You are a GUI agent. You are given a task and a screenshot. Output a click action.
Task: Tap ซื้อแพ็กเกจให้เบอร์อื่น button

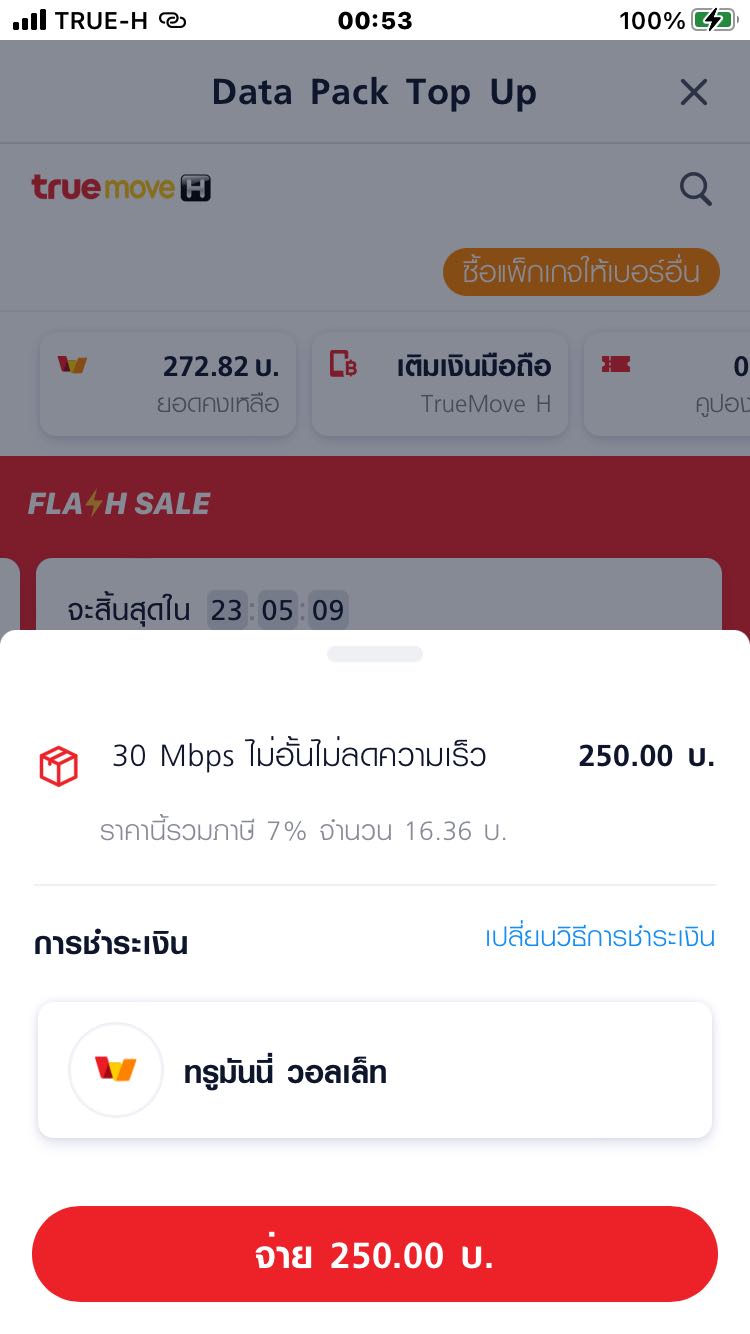coord(581,272)
